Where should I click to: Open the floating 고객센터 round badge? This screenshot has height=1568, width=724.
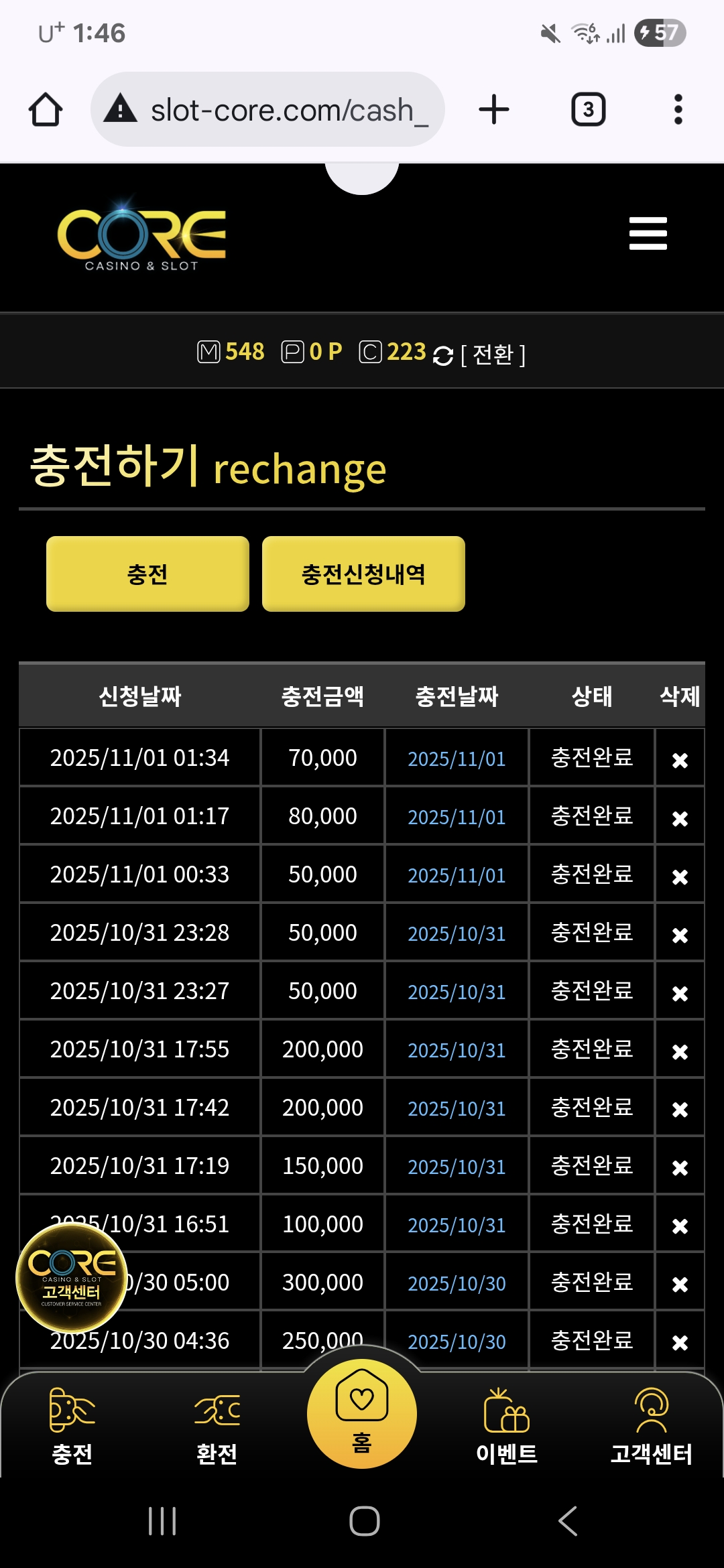71,1277
